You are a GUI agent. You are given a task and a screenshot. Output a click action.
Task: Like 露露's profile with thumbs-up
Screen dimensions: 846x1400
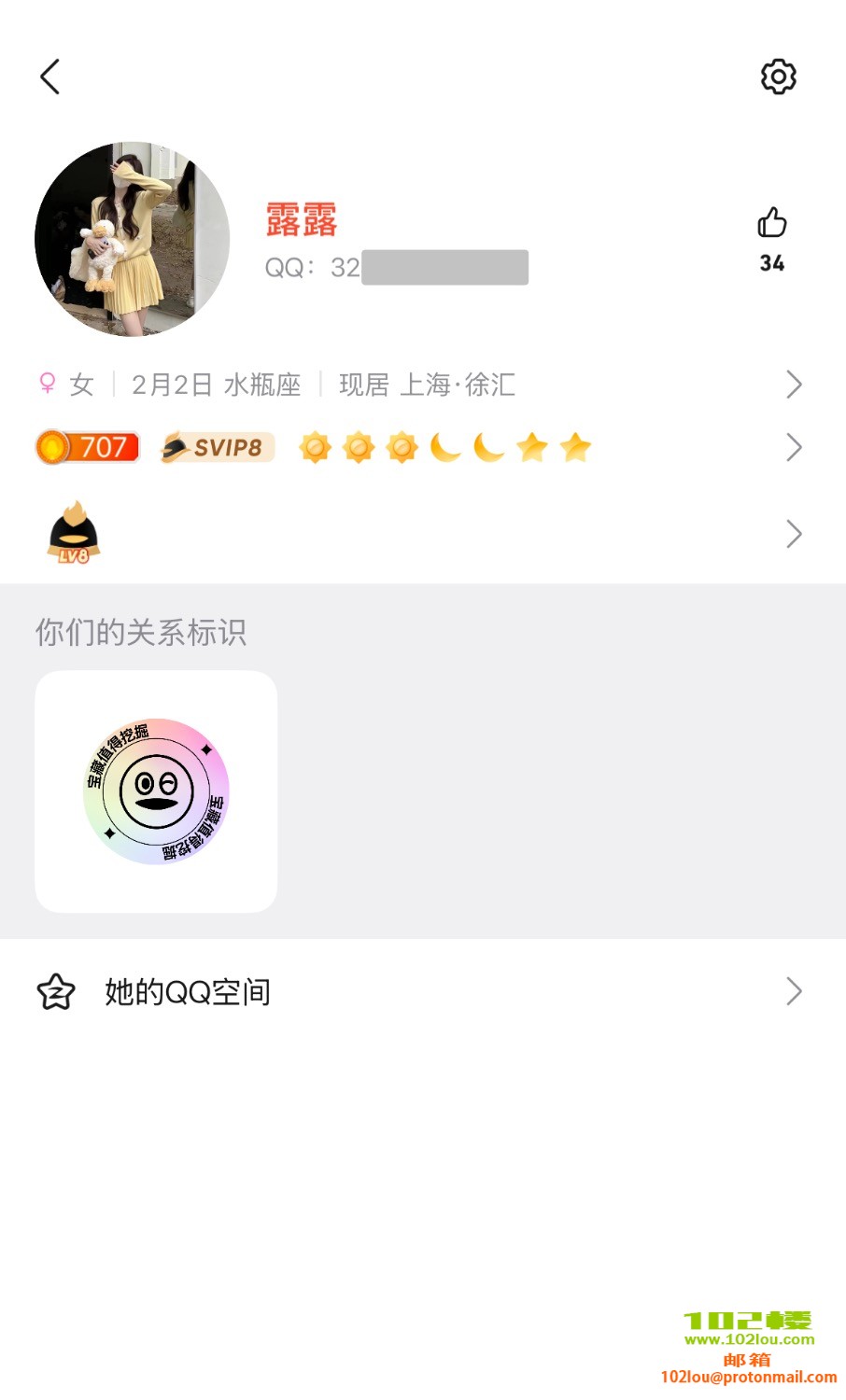pos(772,224)
